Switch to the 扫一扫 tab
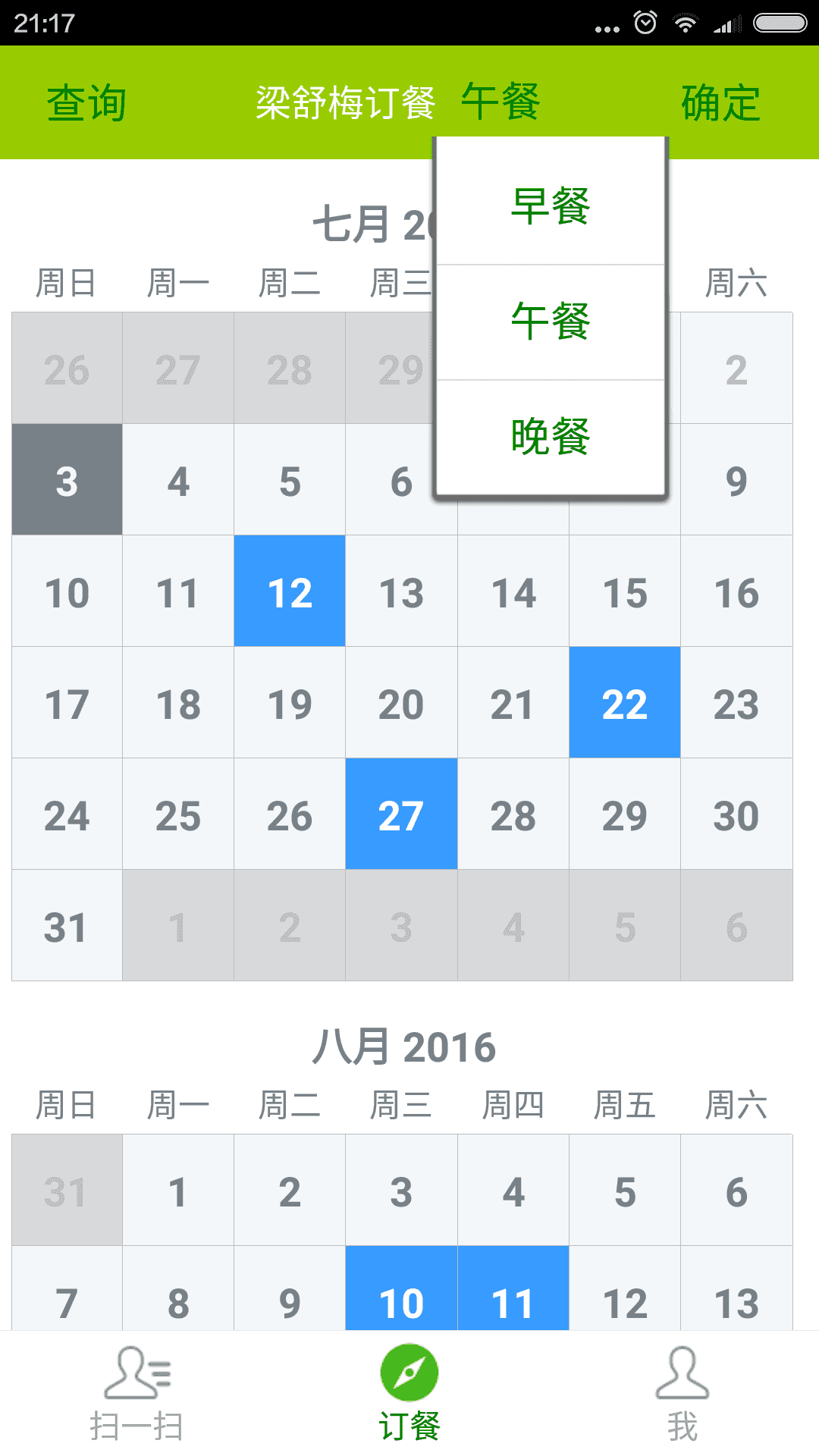Screen dimensions: 819x1456 pos(136,1394)
